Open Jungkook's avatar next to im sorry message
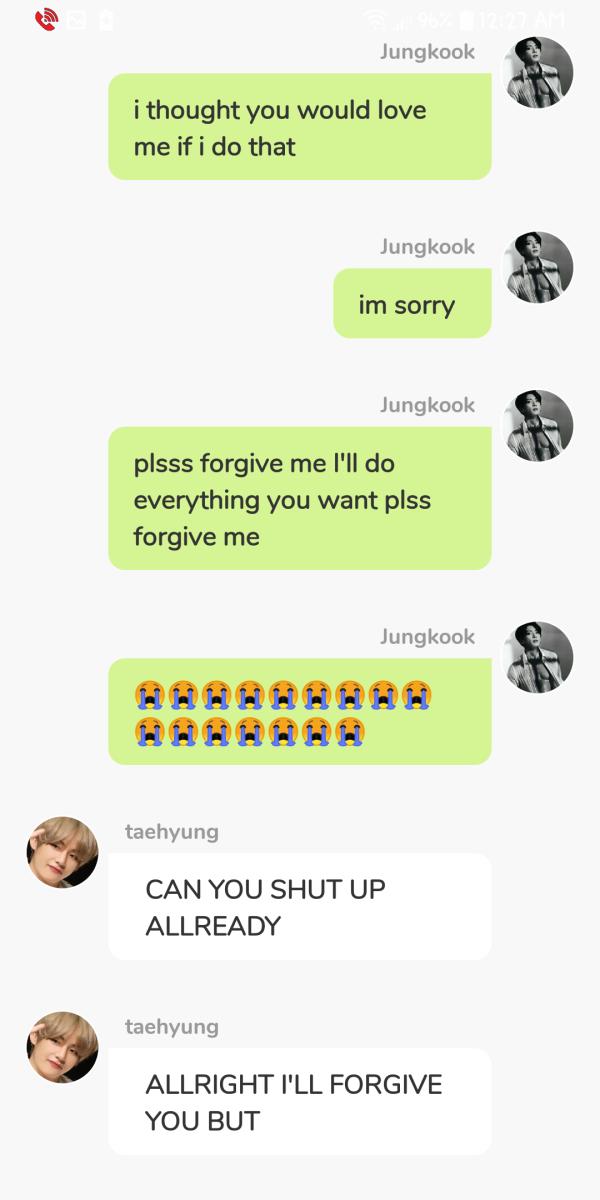Screen dimensions: 600x1200 click(x=537, y=267)
